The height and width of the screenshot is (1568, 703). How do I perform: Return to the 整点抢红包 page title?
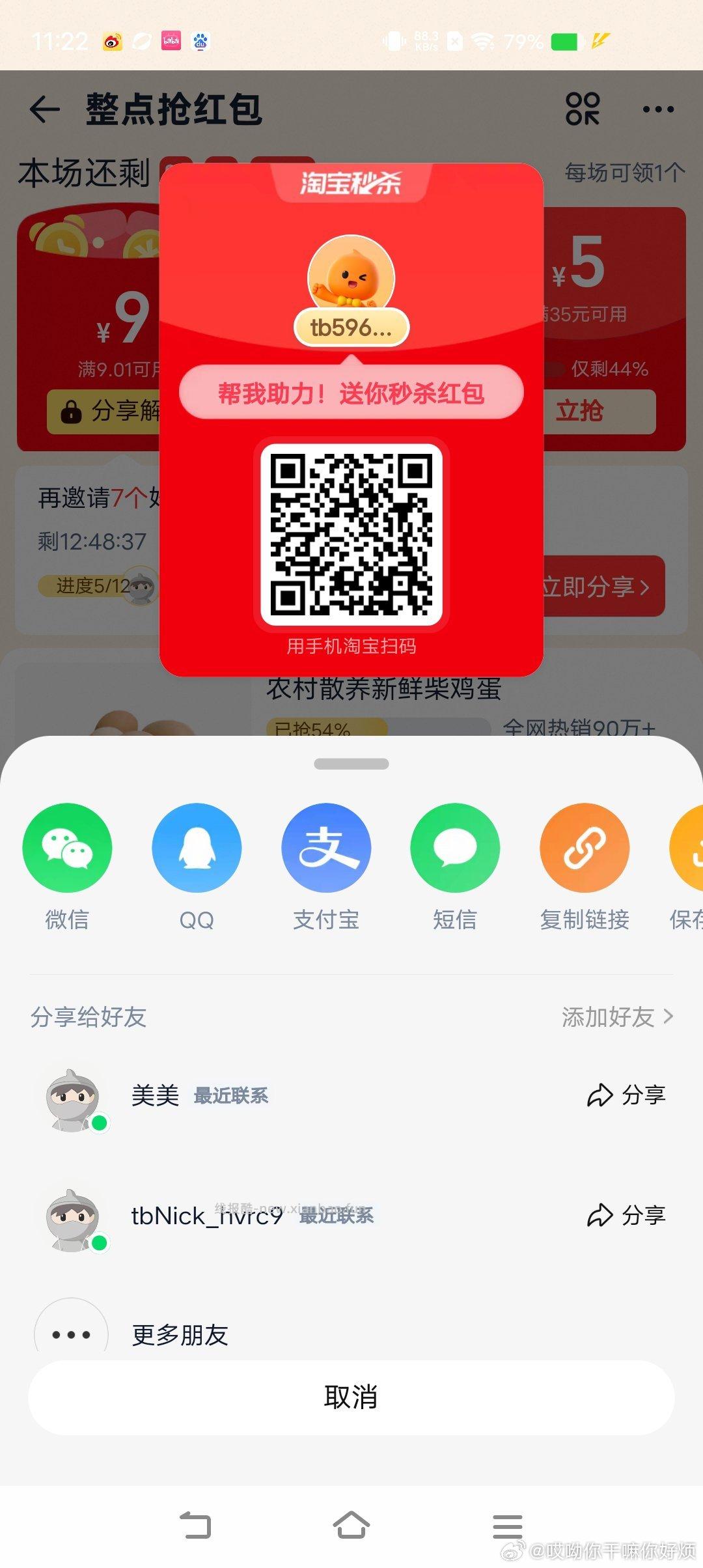point(171,109)
